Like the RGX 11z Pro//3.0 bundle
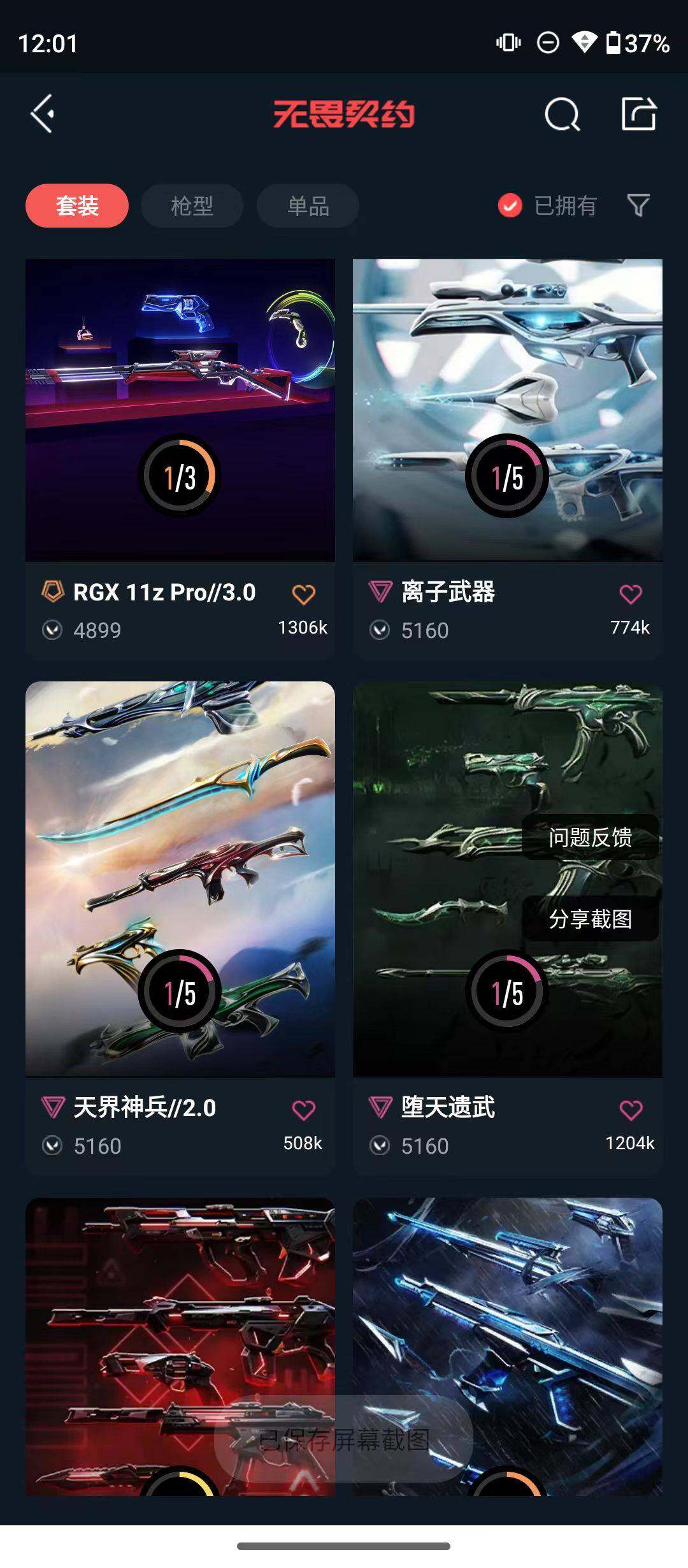688x1568 pixels. pos(303,594)
